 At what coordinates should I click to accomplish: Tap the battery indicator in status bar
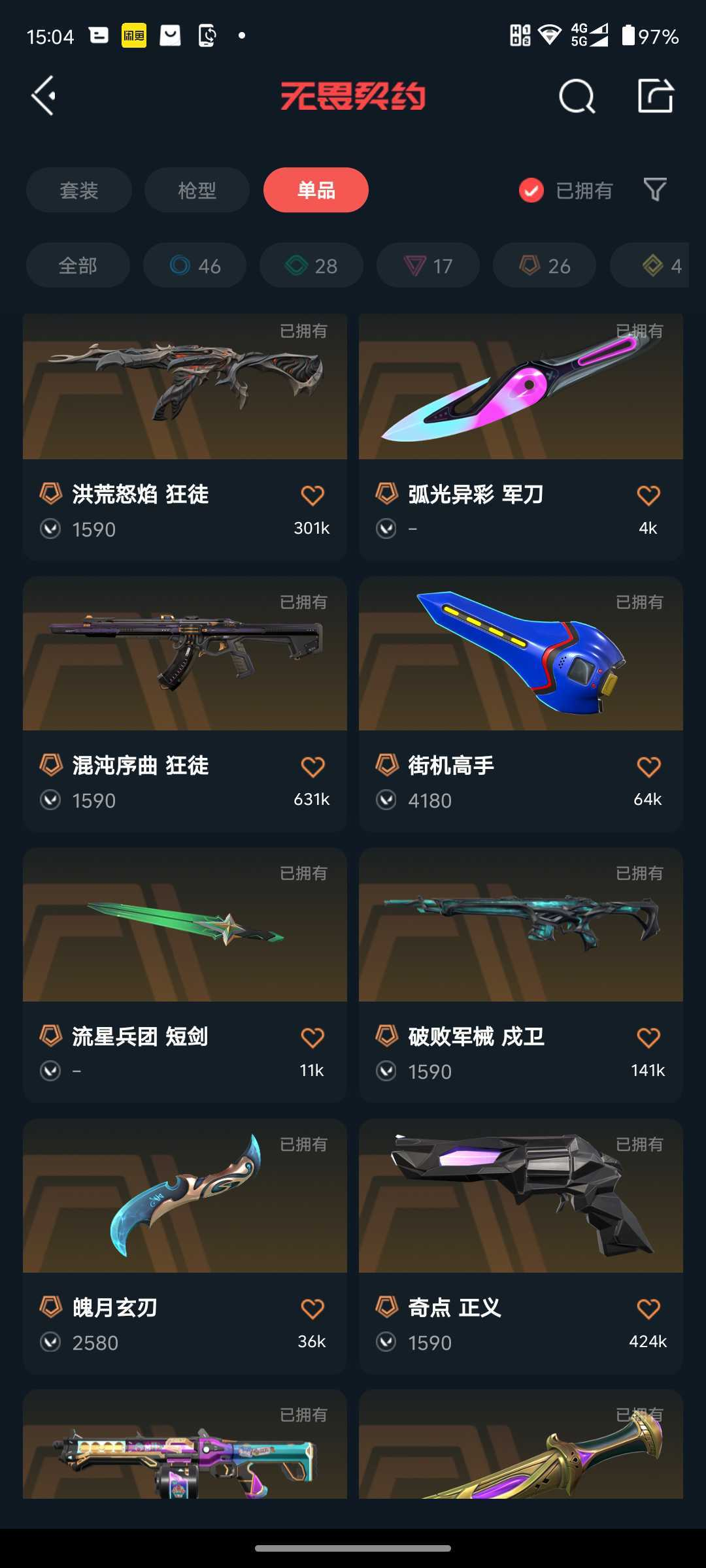click(628, 37)
